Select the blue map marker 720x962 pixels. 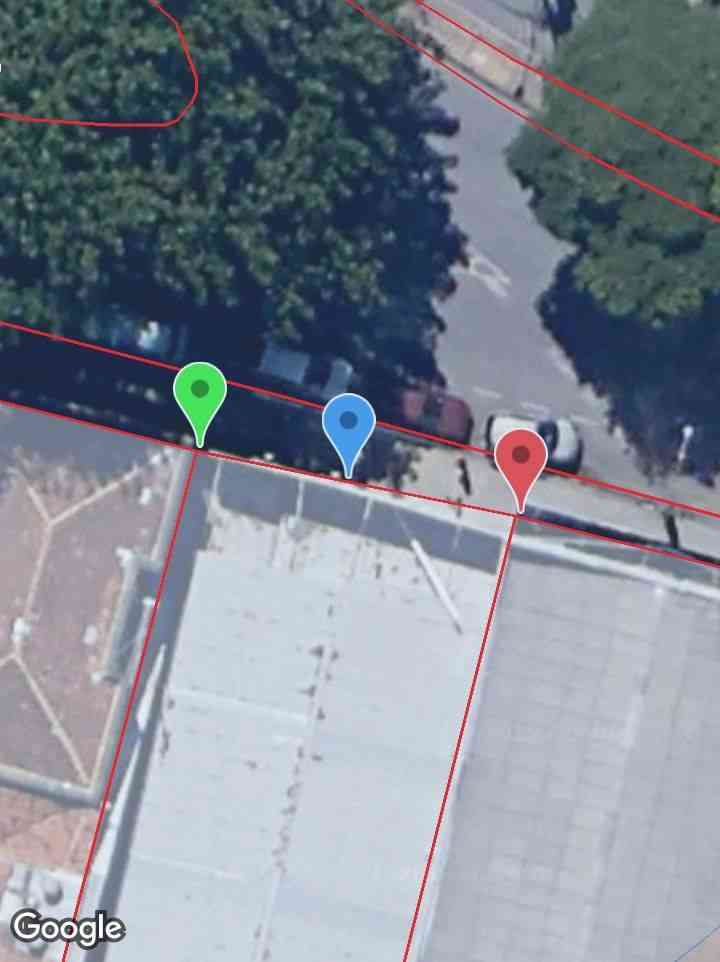tap(349, 425)
